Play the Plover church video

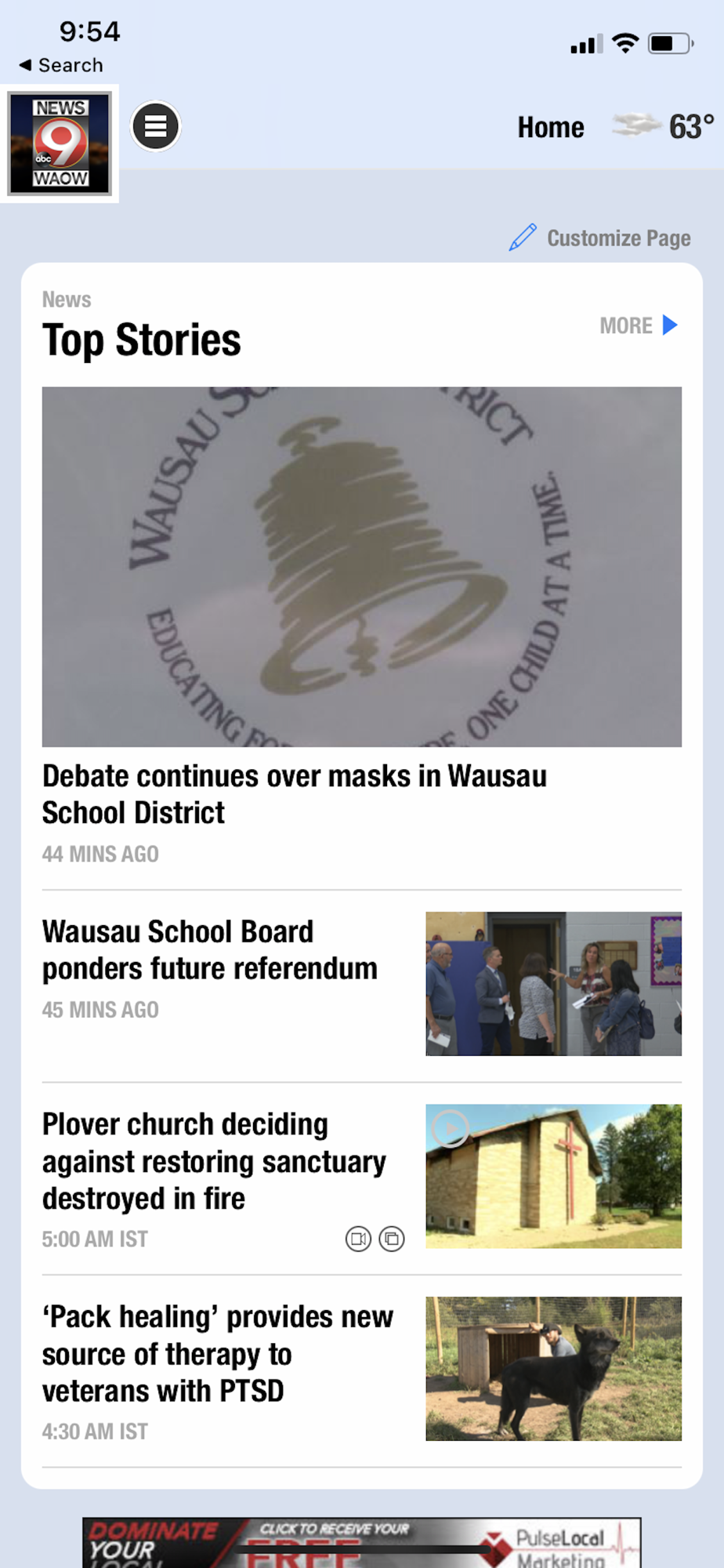click(x=451, y=1129)
